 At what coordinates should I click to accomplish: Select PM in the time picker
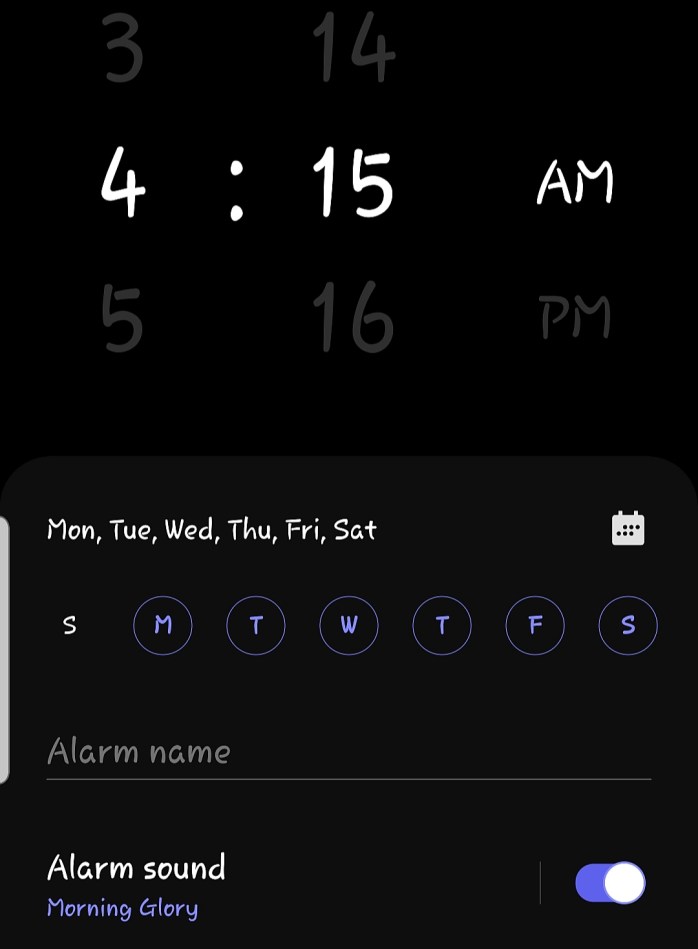(x=575, y=319)
